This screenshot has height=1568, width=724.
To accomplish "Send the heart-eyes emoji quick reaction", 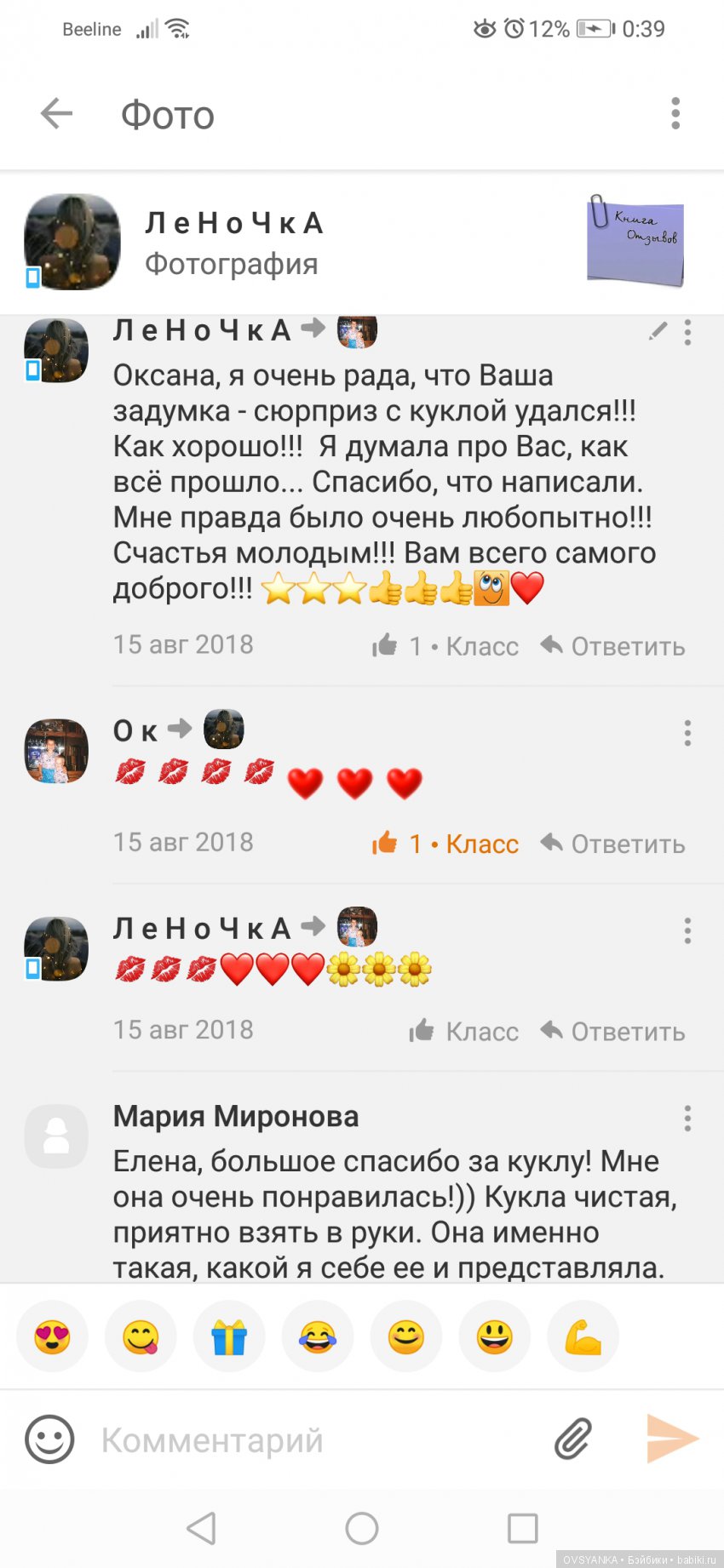I will pos(53,1336).
